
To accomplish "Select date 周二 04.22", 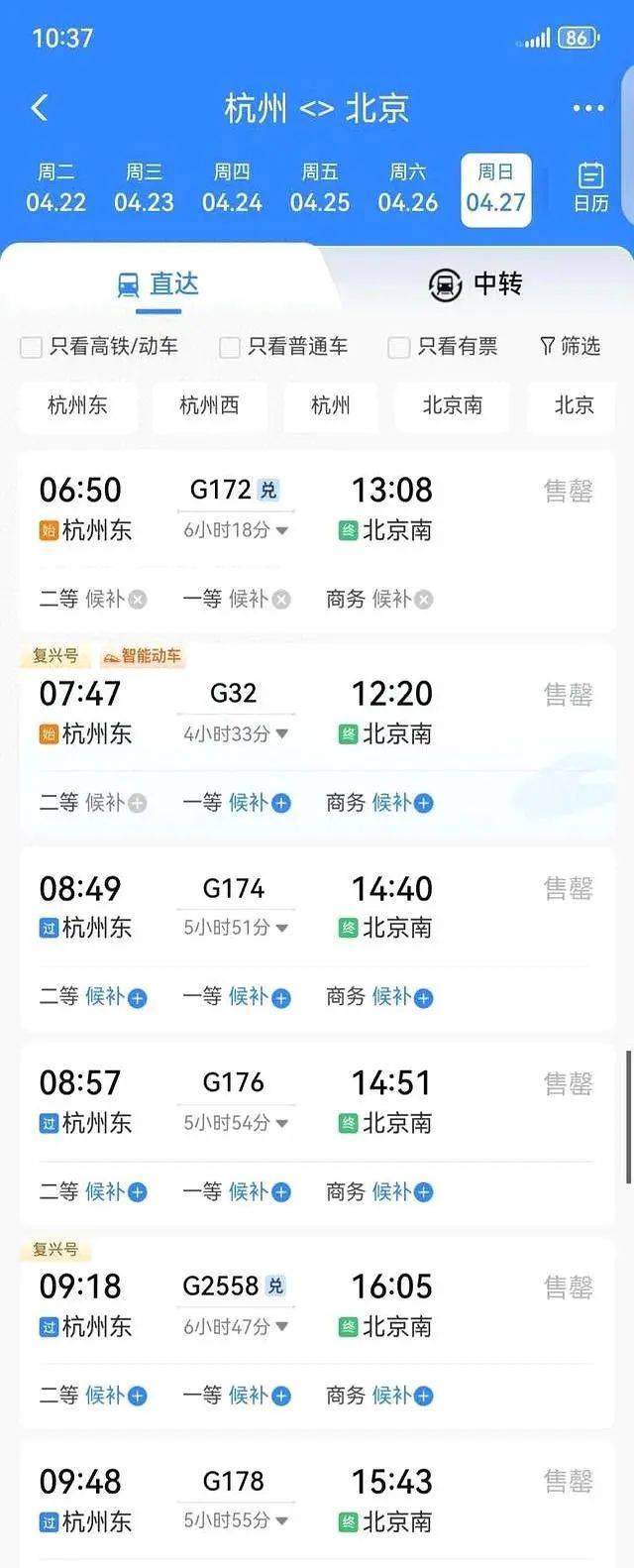I will [55, 189].
